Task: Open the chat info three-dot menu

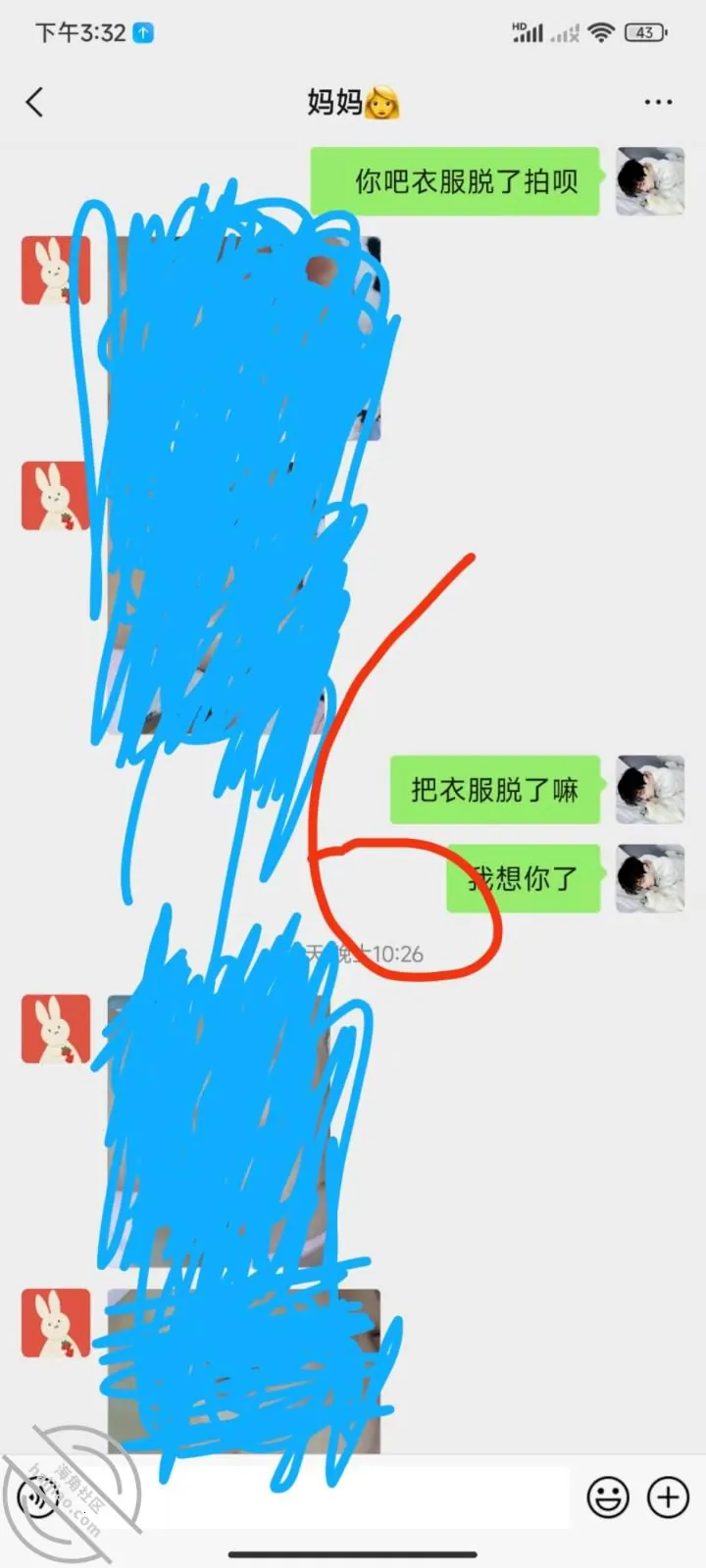Action: pos(658,102)
